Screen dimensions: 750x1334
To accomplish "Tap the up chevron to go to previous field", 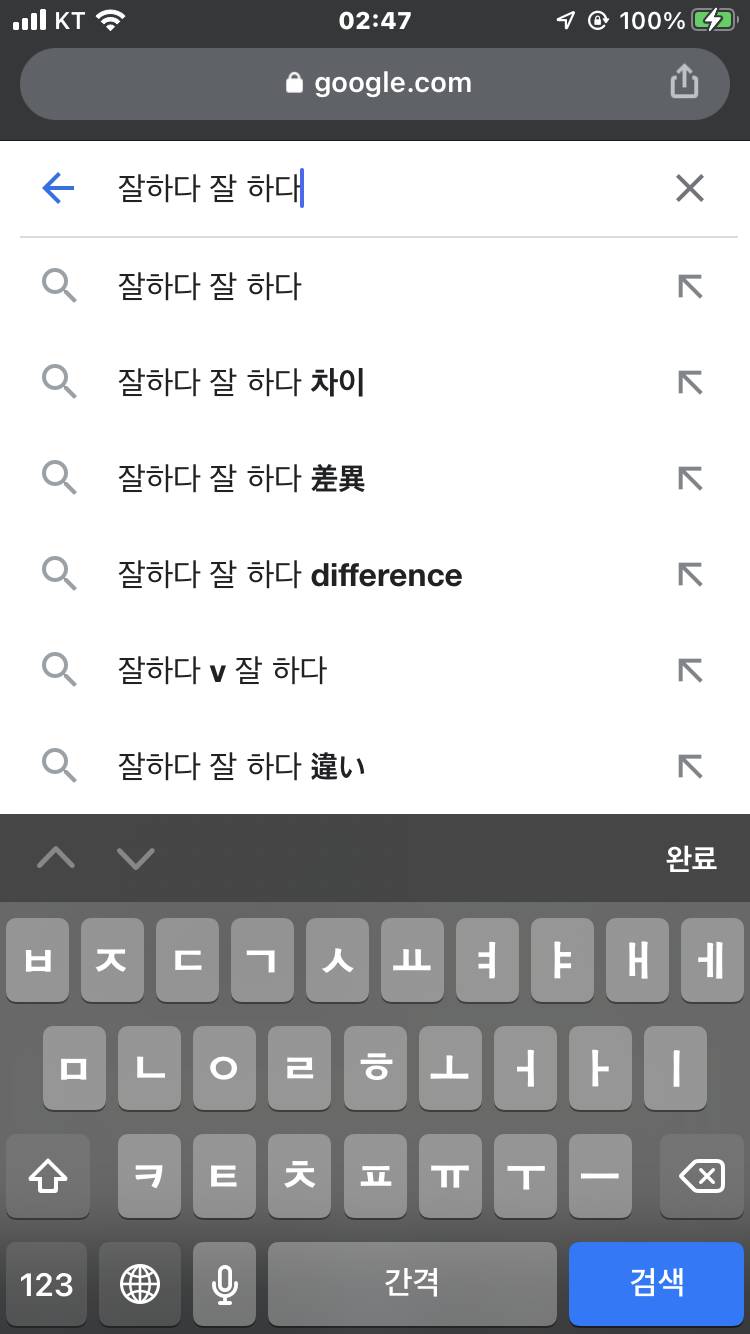I will [55, 857].
